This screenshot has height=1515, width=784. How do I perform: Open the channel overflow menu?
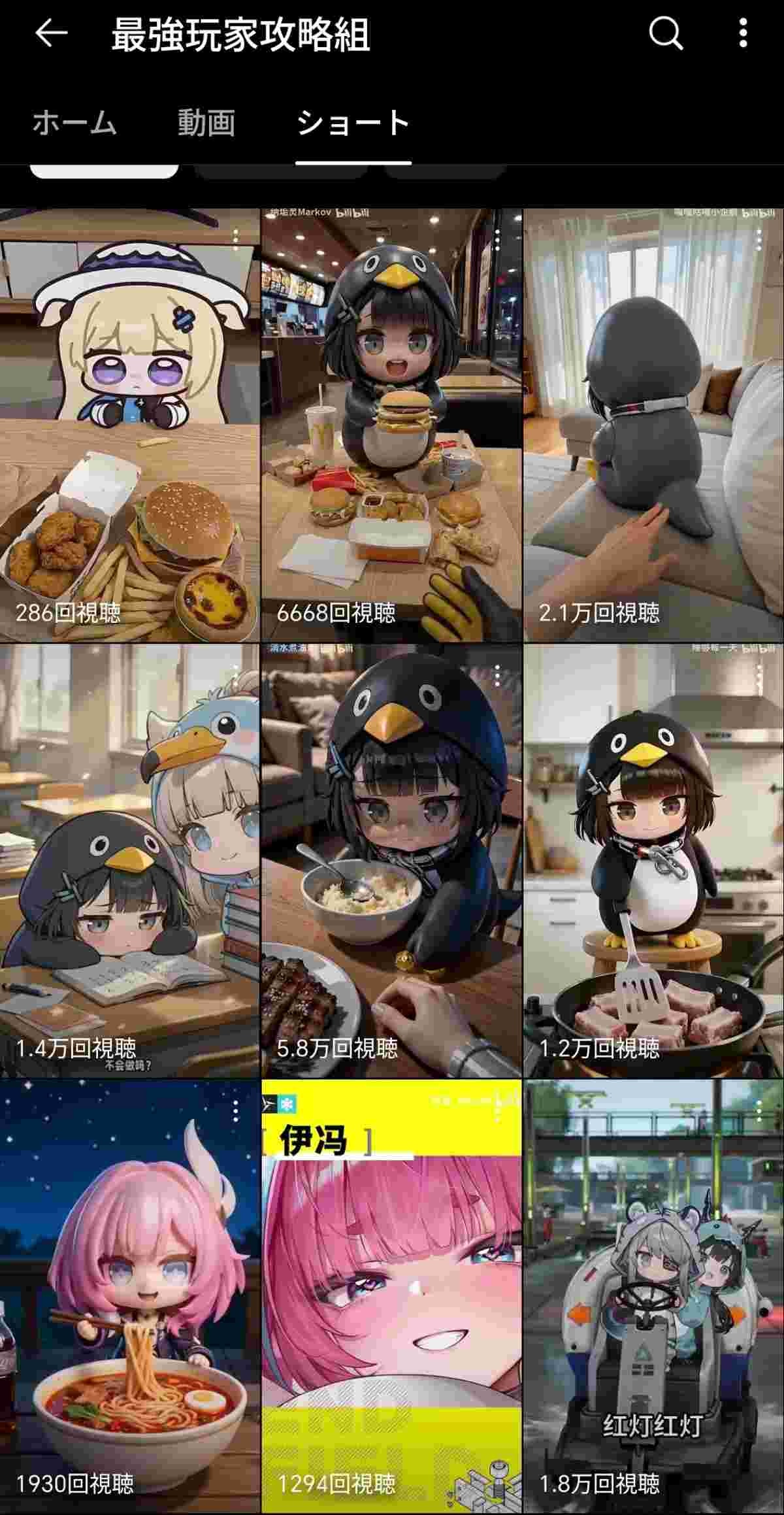743,33
